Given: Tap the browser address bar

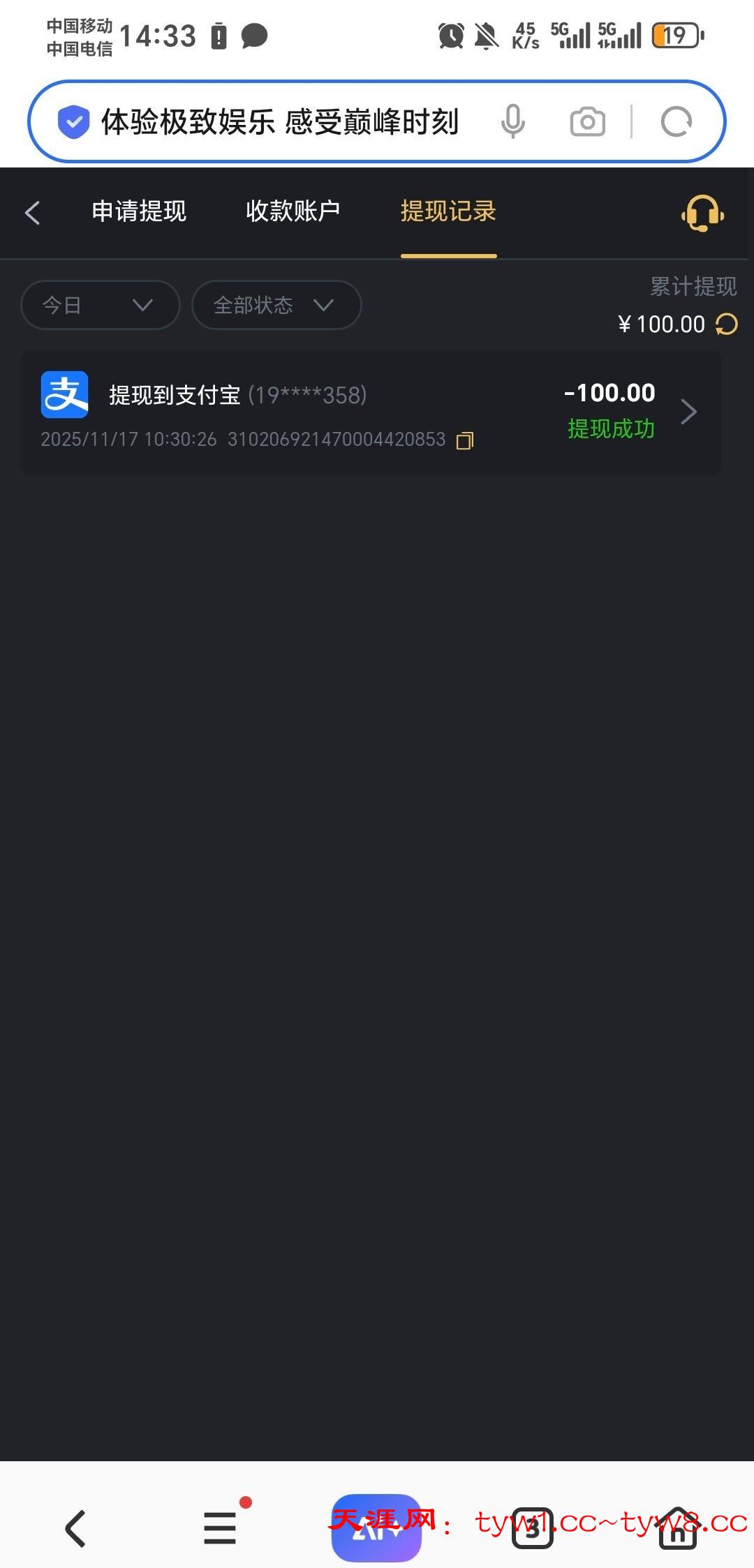Looking at the screenshot, I should coord(279,122).
